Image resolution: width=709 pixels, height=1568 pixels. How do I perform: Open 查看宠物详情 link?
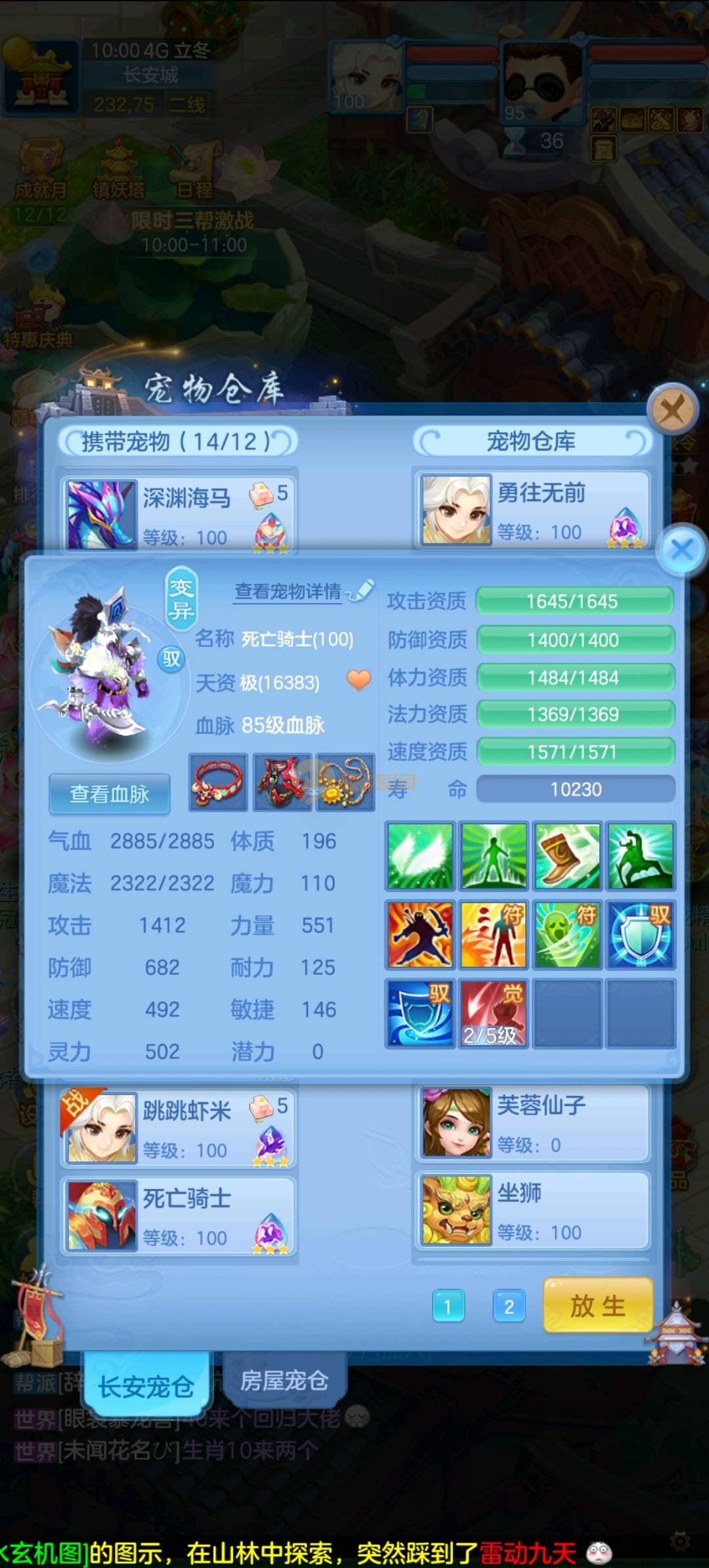pos(288,592)
